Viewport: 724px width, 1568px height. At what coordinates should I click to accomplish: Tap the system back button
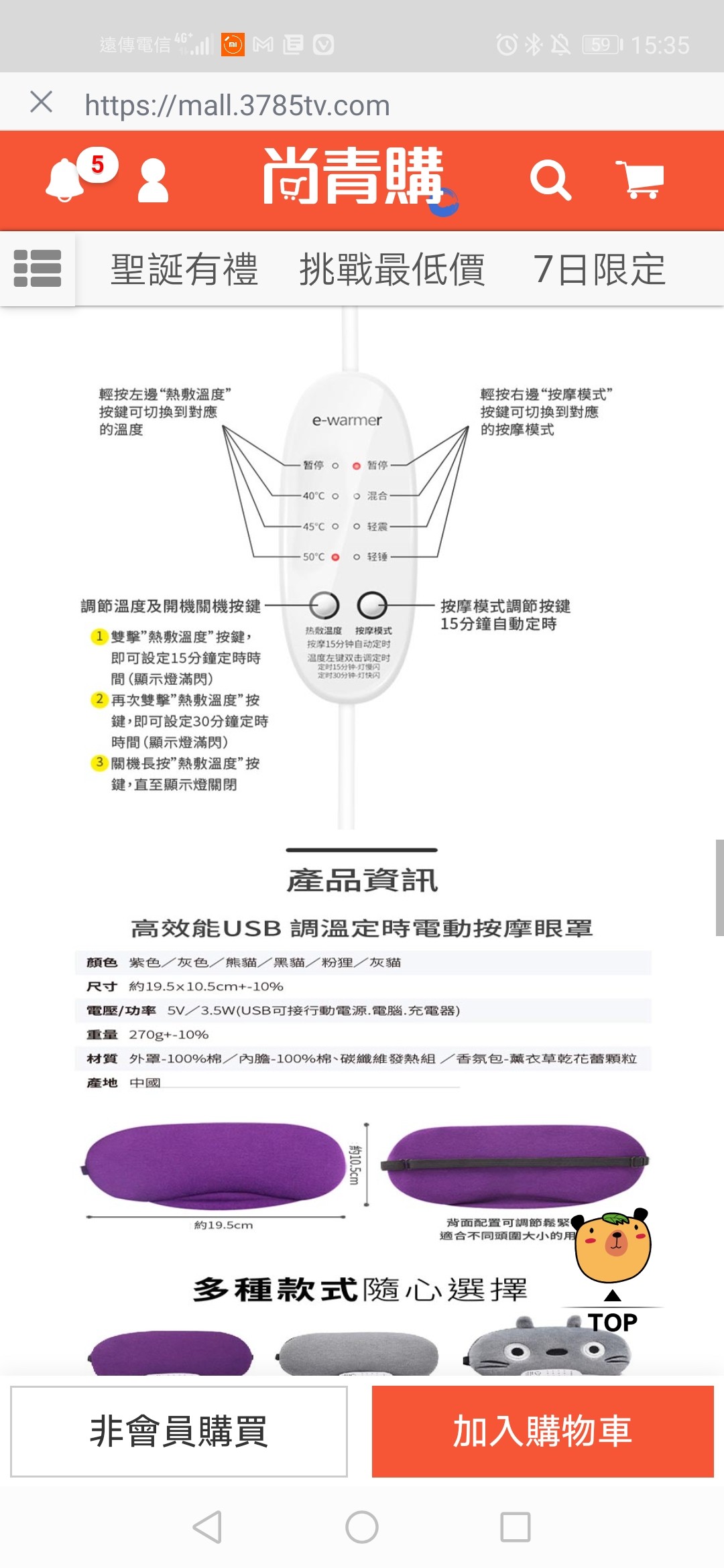coord(207,1527)
